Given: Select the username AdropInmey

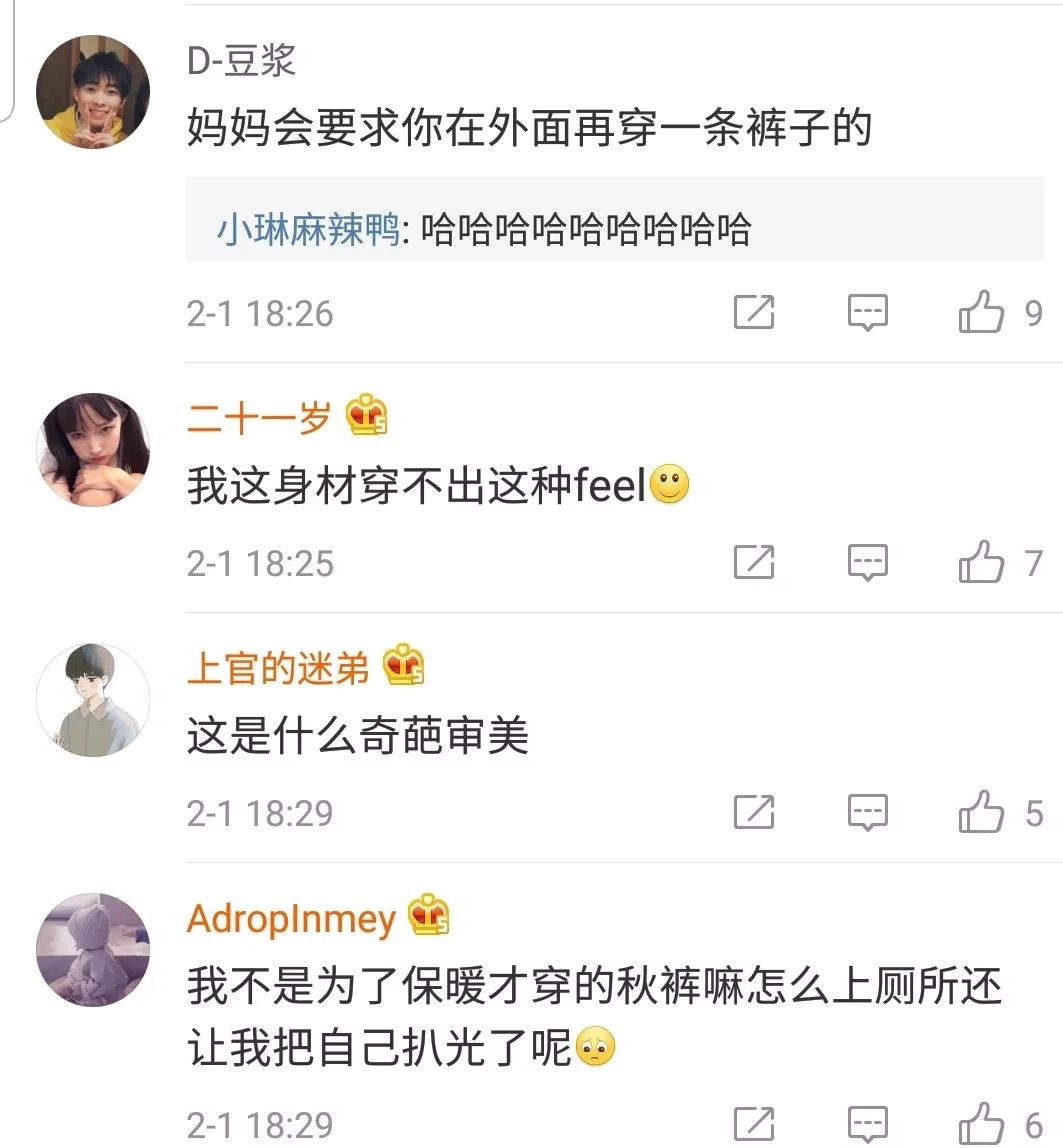Looking at the screenshot, I should point(291,918).
